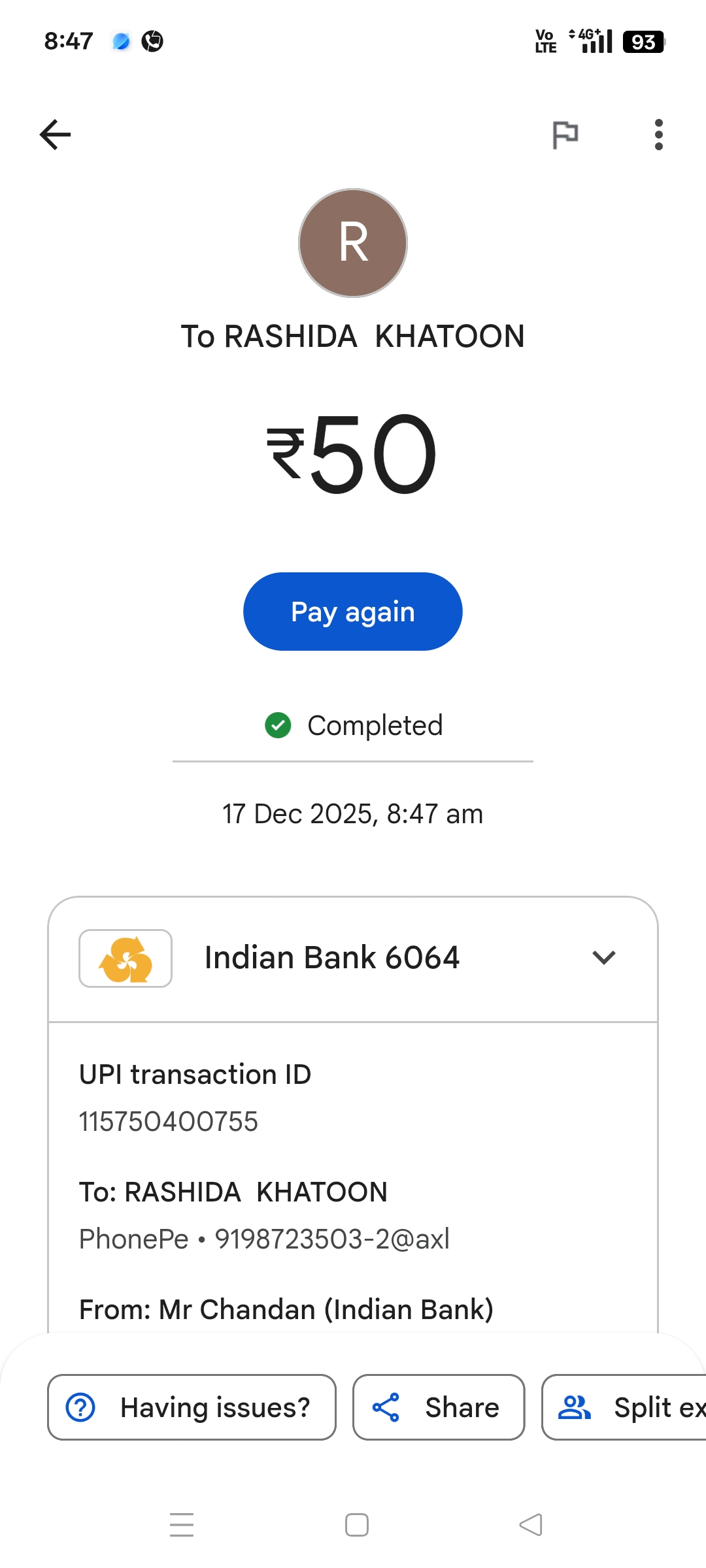Expand the Indian Bank 6064 details
706x1568 pixels.
point(603,958)
